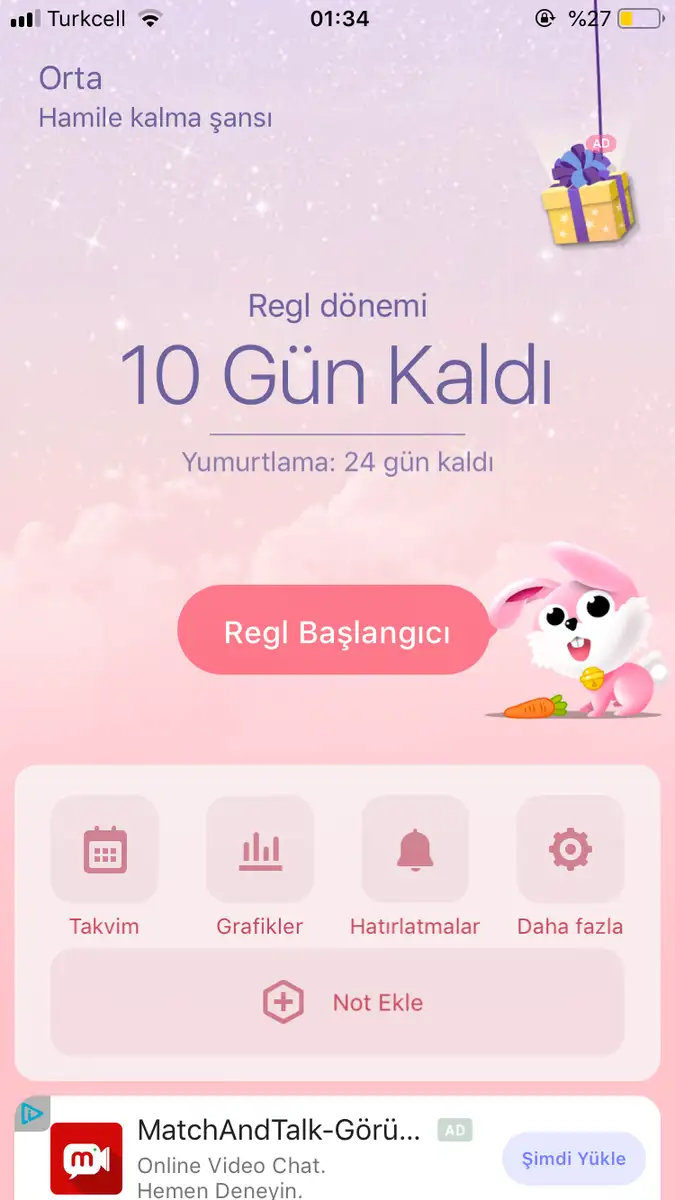
Task: Tap the Regl Başlangıcı button
Action: pyautogui.click(x=334, y=631)
